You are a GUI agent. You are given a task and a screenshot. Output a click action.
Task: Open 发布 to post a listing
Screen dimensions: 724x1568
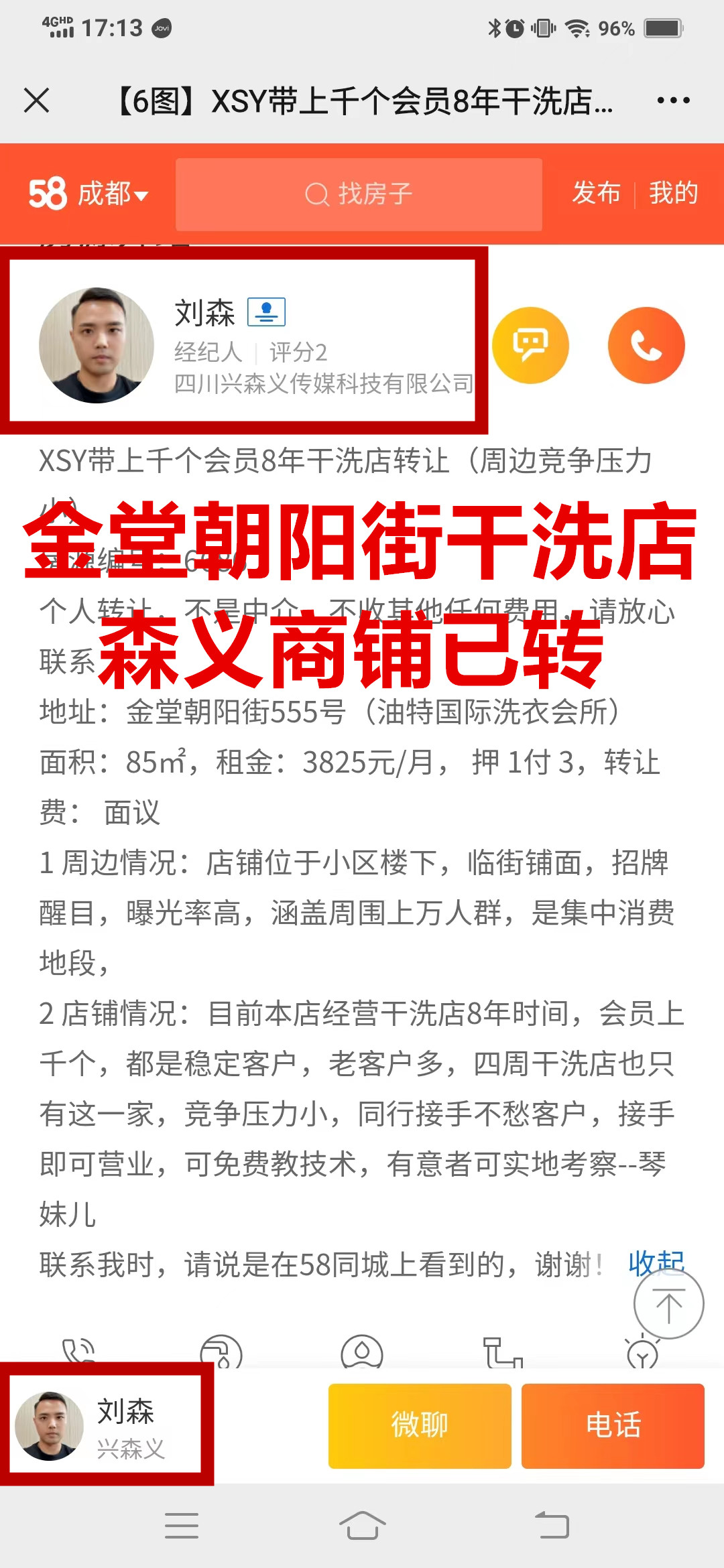click(596, 193)
